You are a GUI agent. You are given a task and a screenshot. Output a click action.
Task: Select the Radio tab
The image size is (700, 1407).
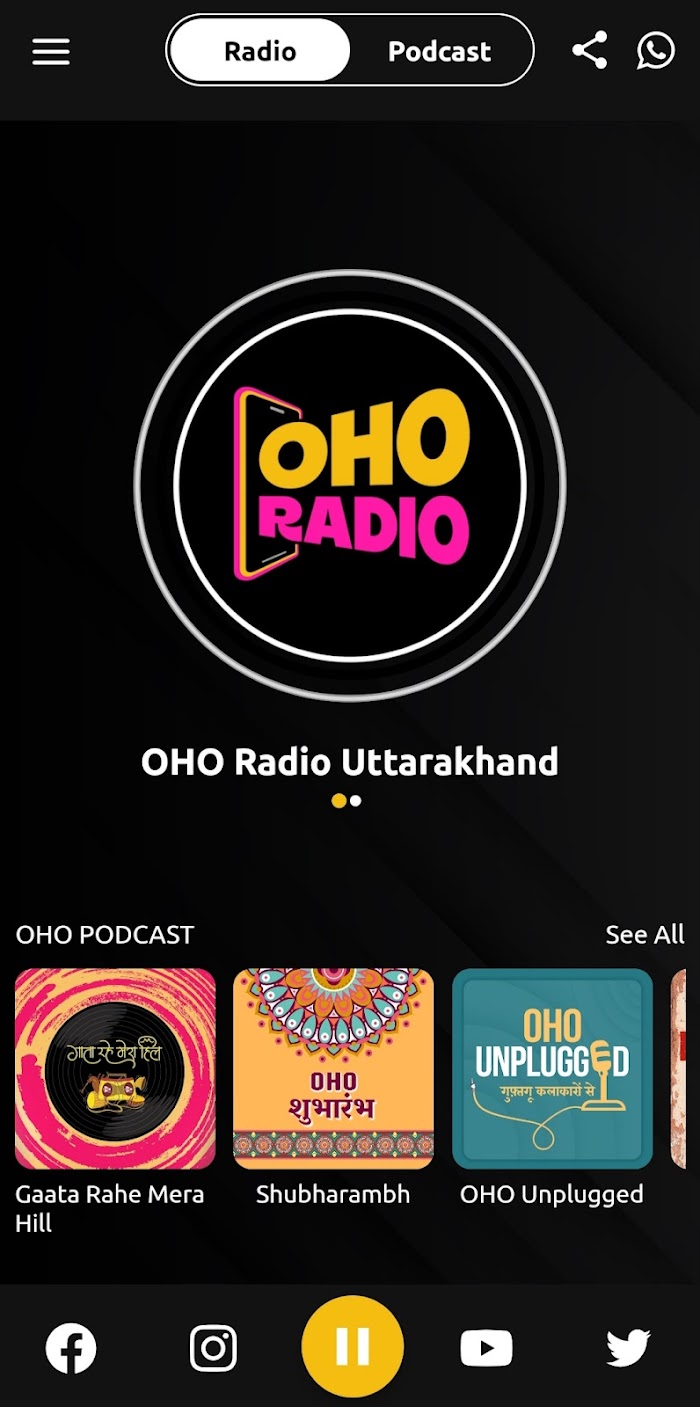pos(260,51)
